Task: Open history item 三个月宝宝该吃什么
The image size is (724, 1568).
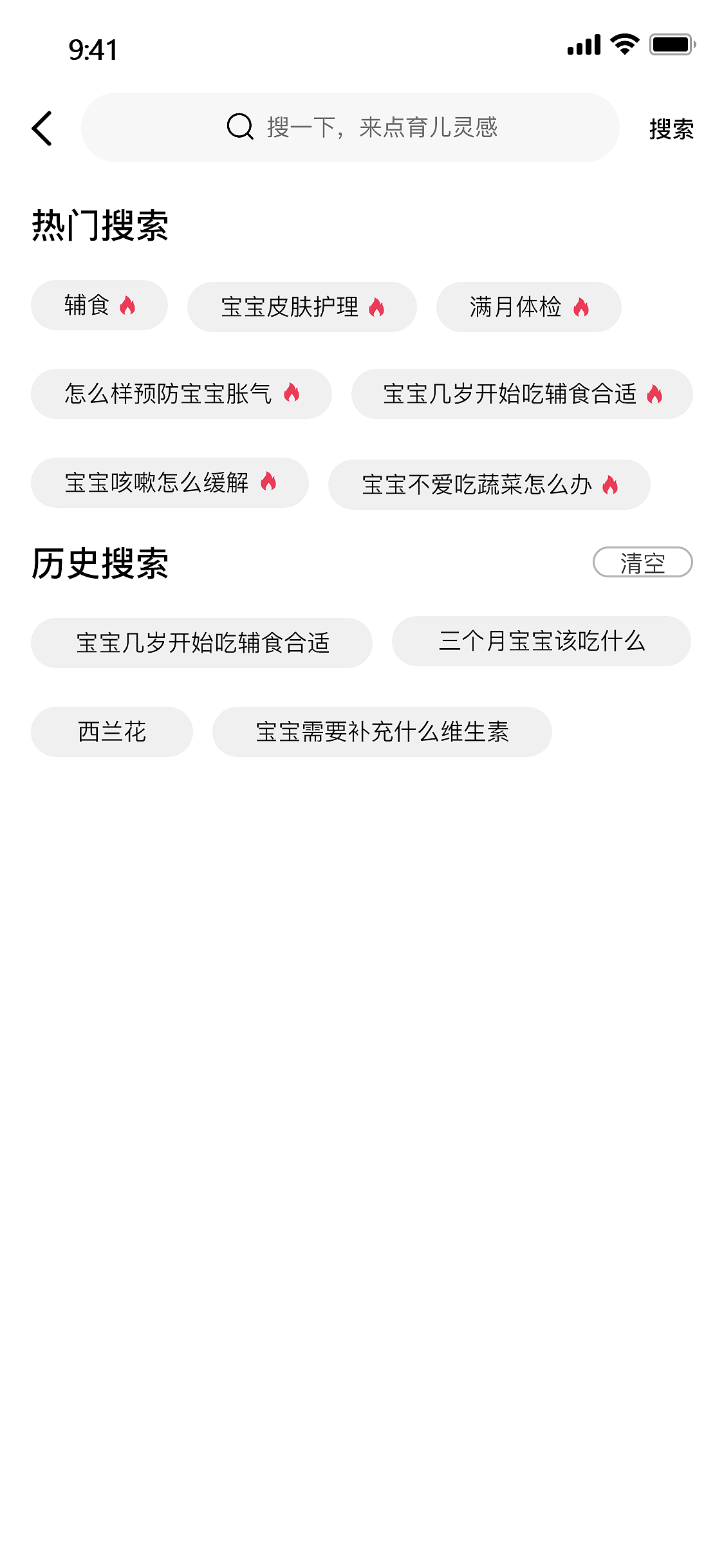Action: (543, 641)
